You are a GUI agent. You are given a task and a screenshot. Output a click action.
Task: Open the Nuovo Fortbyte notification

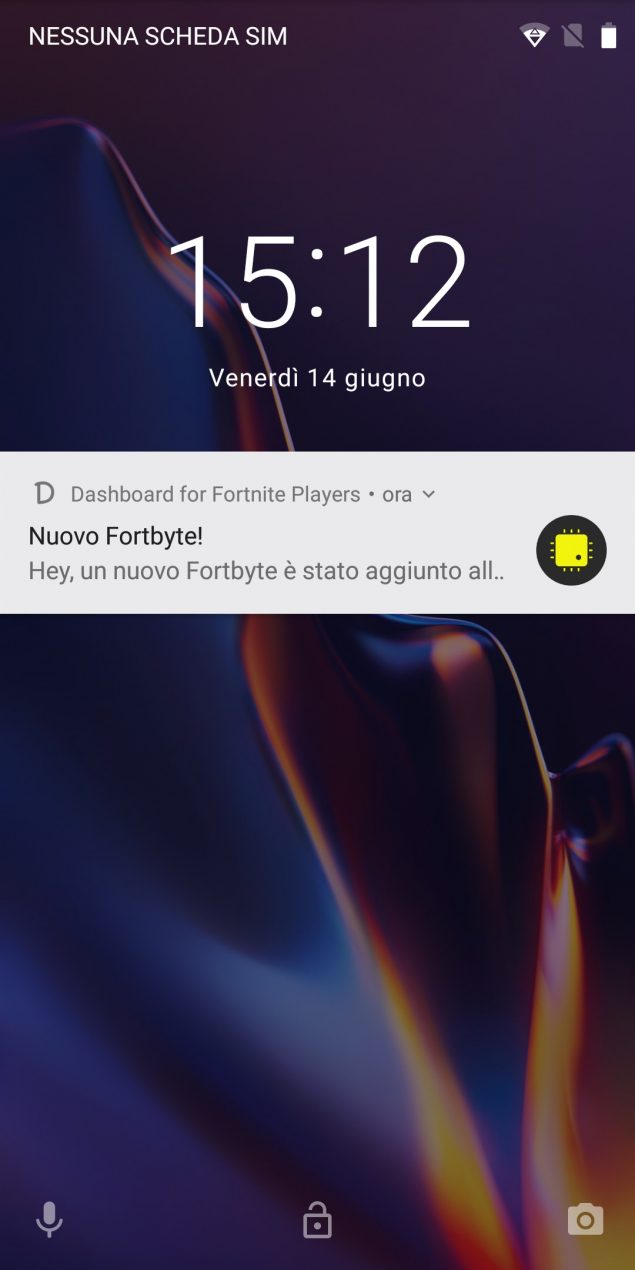(x=317, y=532)
